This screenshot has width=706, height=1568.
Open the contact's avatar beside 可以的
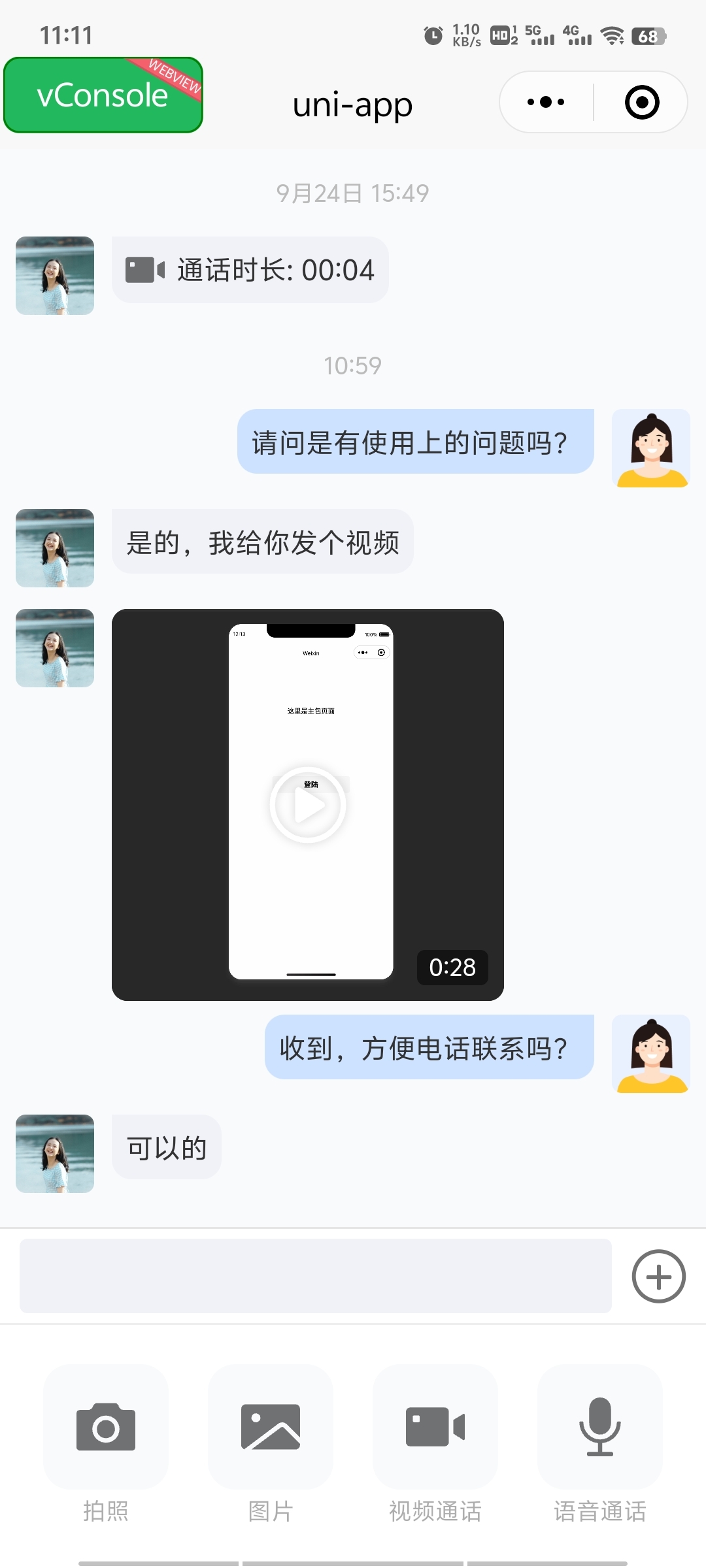pos(55,1153)
